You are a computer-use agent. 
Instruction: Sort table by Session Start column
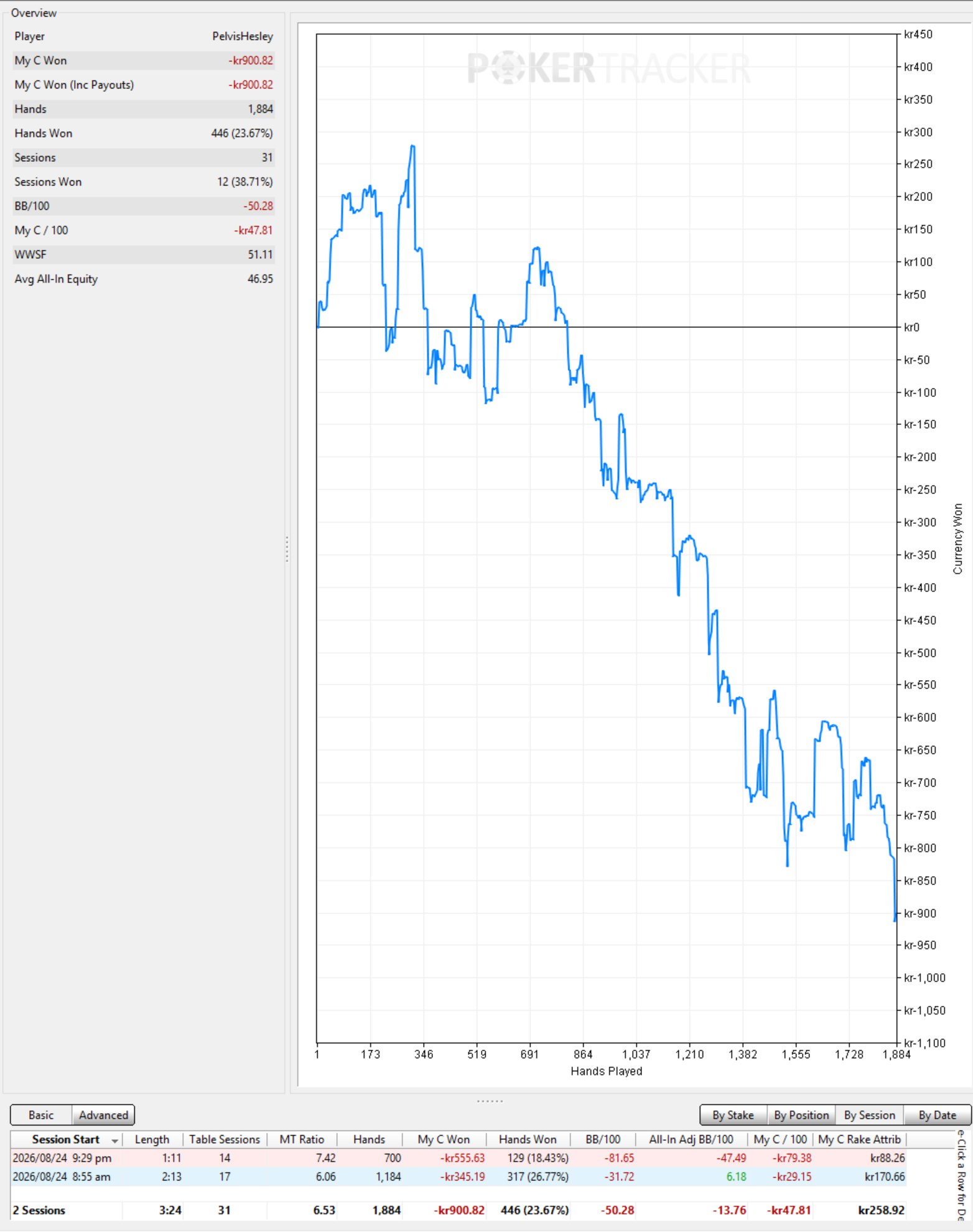66,1139
